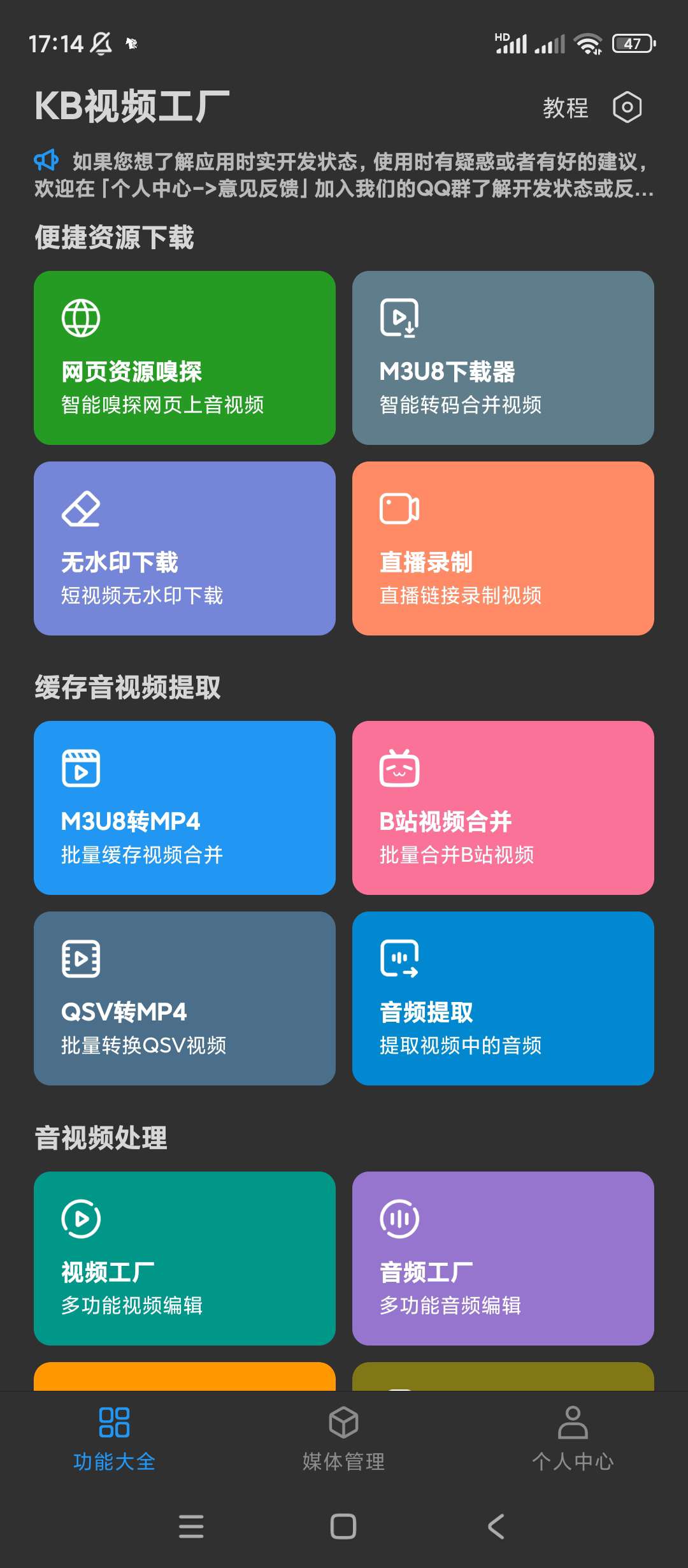688x1568 pixels.
Task: Open the 教程 tutorial link
Action: pyautogui.click(x=565, y=108)
